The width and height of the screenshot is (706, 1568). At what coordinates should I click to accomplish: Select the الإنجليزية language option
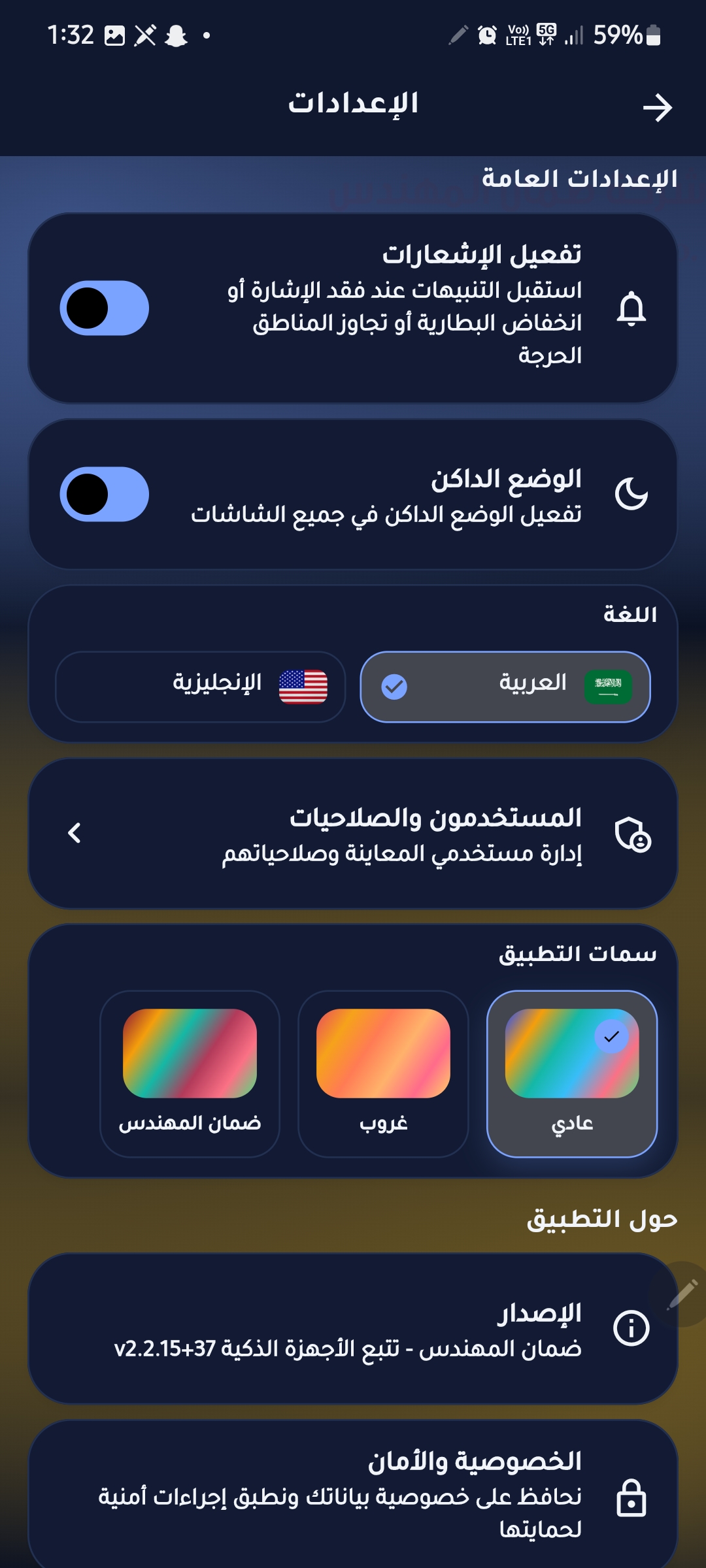tap(199, 686)
